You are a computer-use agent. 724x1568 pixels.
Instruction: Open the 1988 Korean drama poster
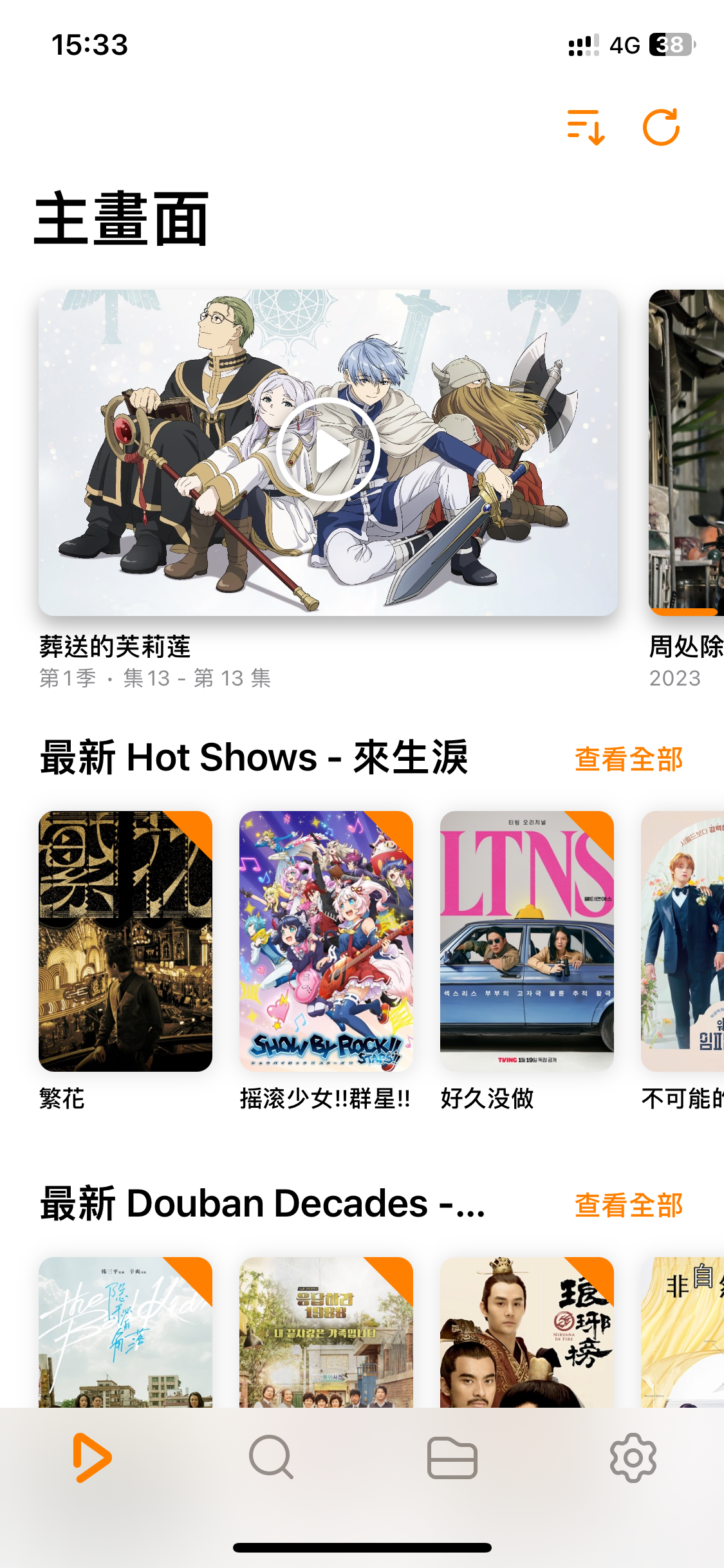pyautogui.click(x=326, y=1331)
